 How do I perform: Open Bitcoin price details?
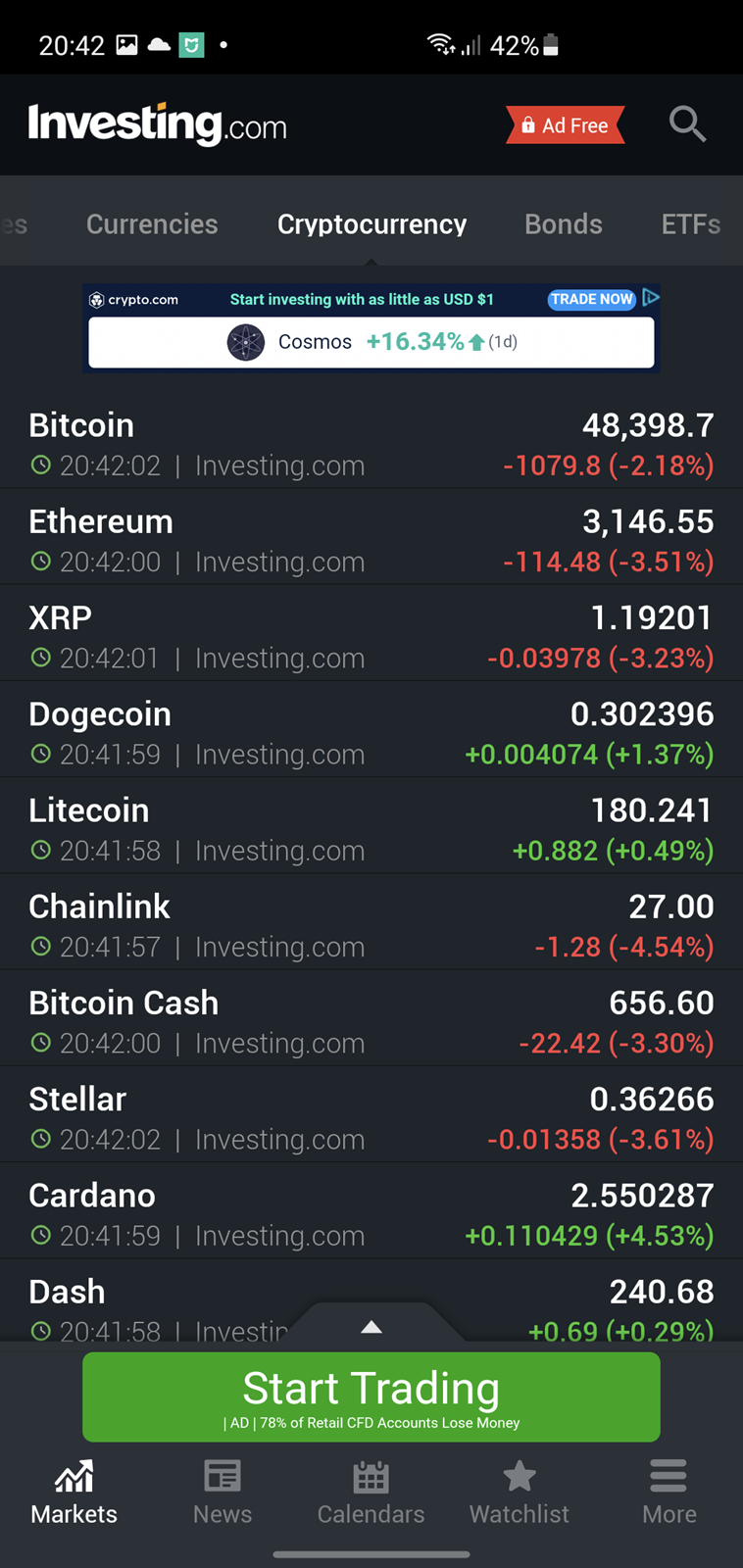(x=371, y=443)
